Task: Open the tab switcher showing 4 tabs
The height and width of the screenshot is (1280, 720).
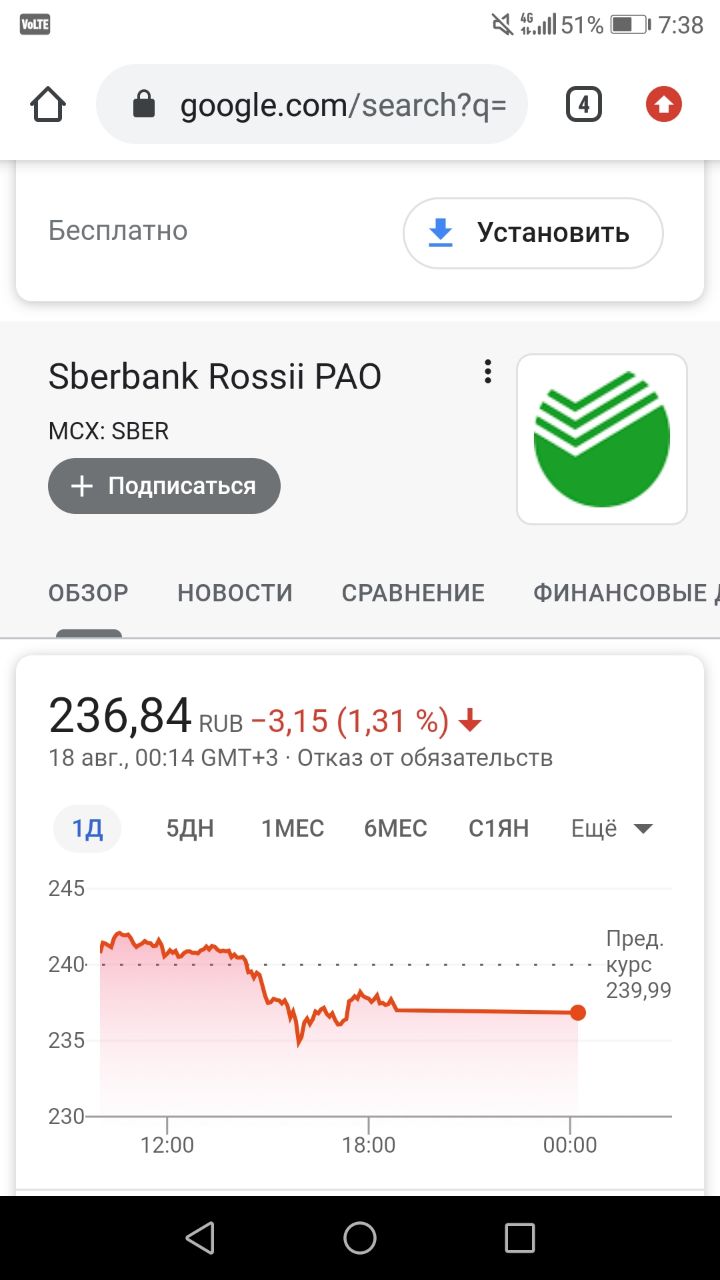Action: point(584,104)
